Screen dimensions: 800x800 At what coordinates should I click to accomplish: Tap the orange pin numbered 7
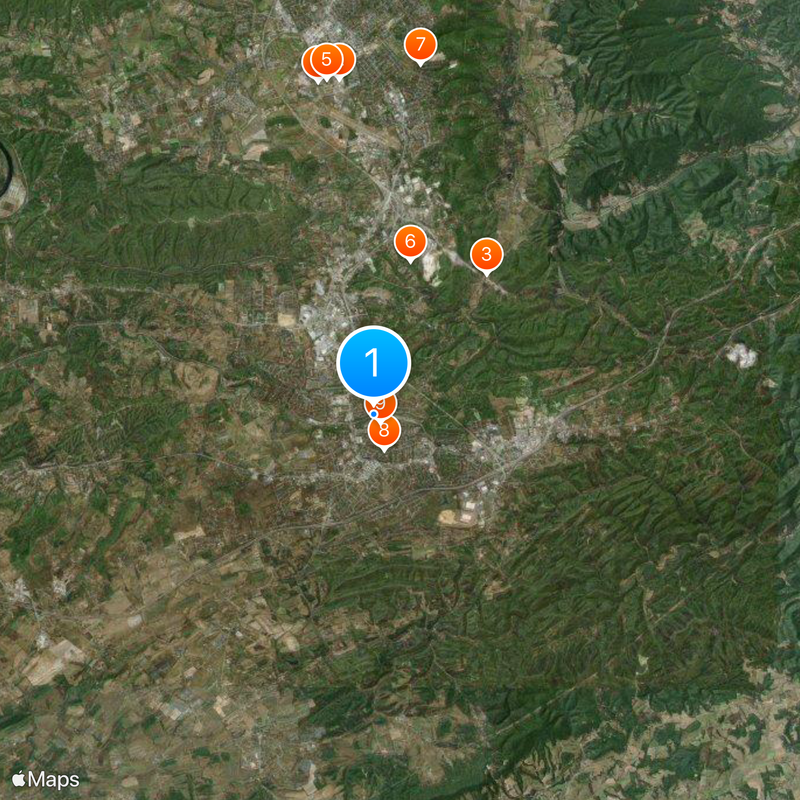(420, 45)
